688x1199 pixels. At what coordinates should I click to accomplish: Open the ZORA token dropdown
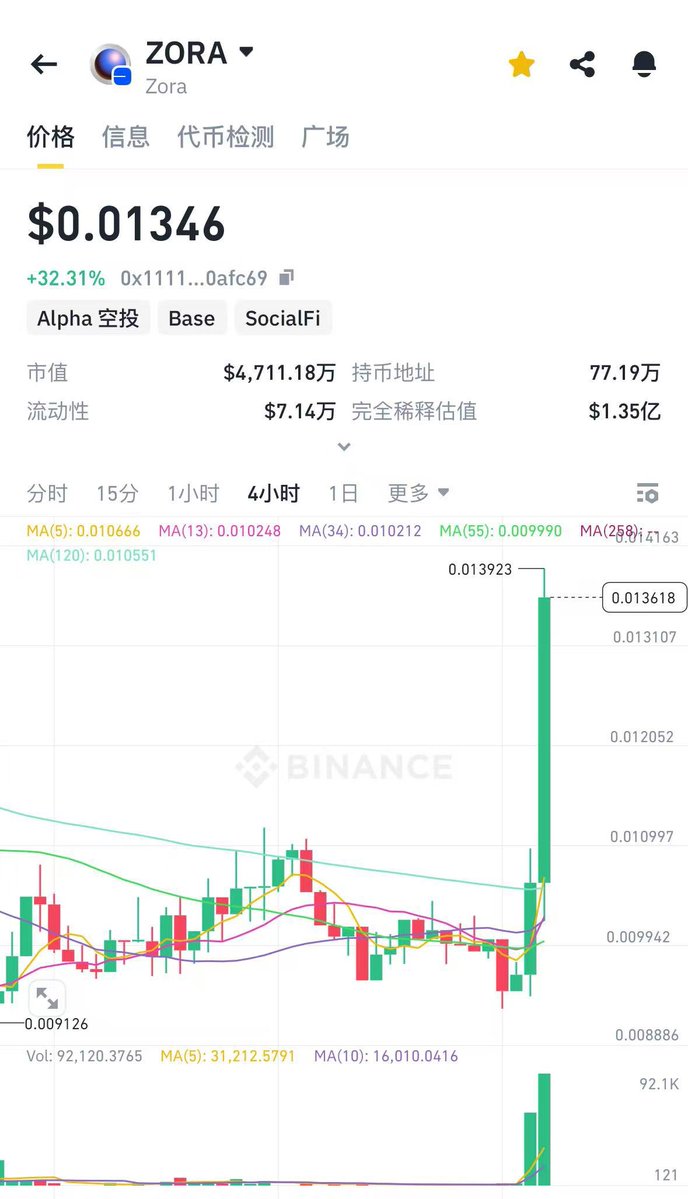[x=246, y=52]
